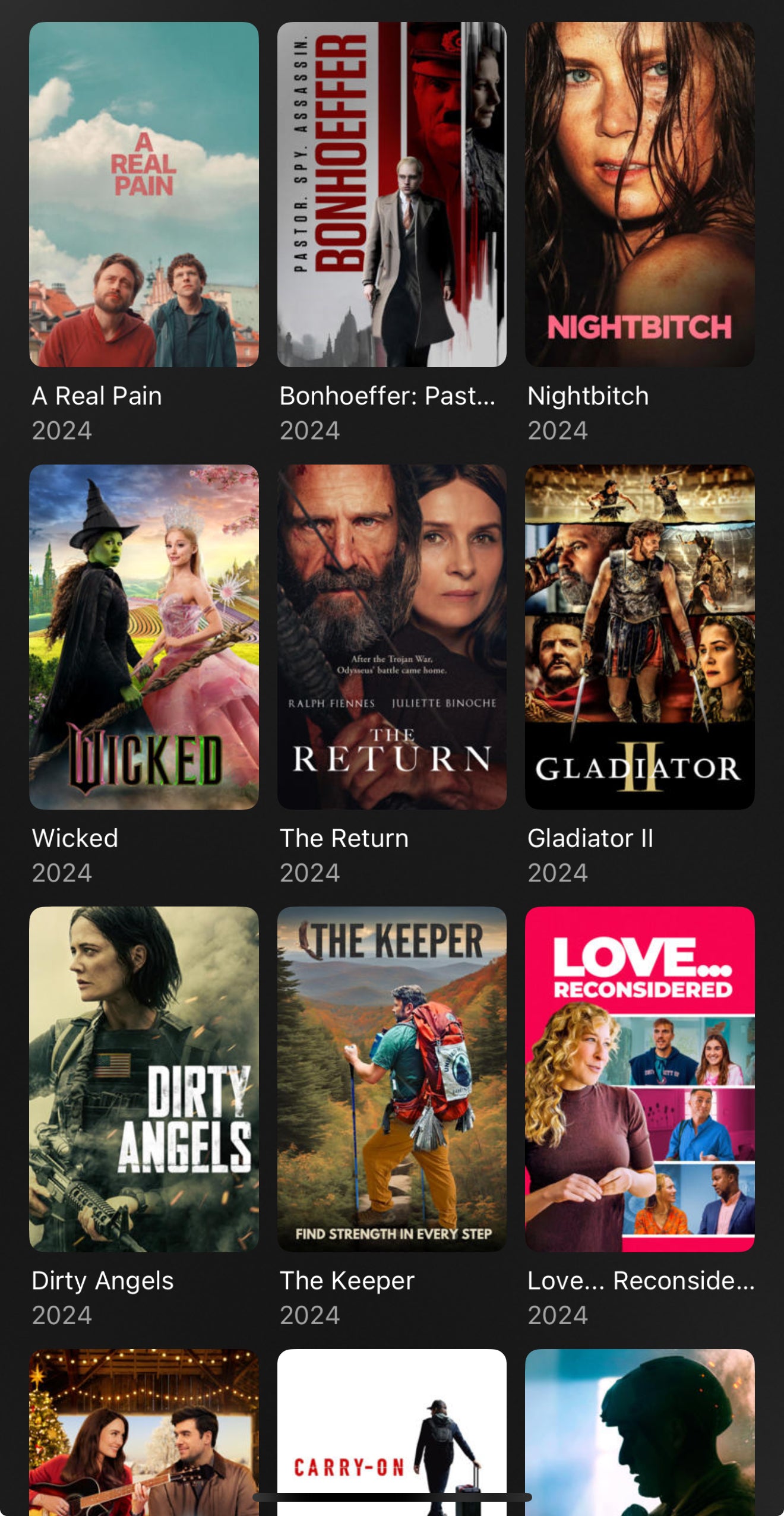The width and height of the screenshot is (784, 1516).
Task: Open The Return movie
Action: 391,637
